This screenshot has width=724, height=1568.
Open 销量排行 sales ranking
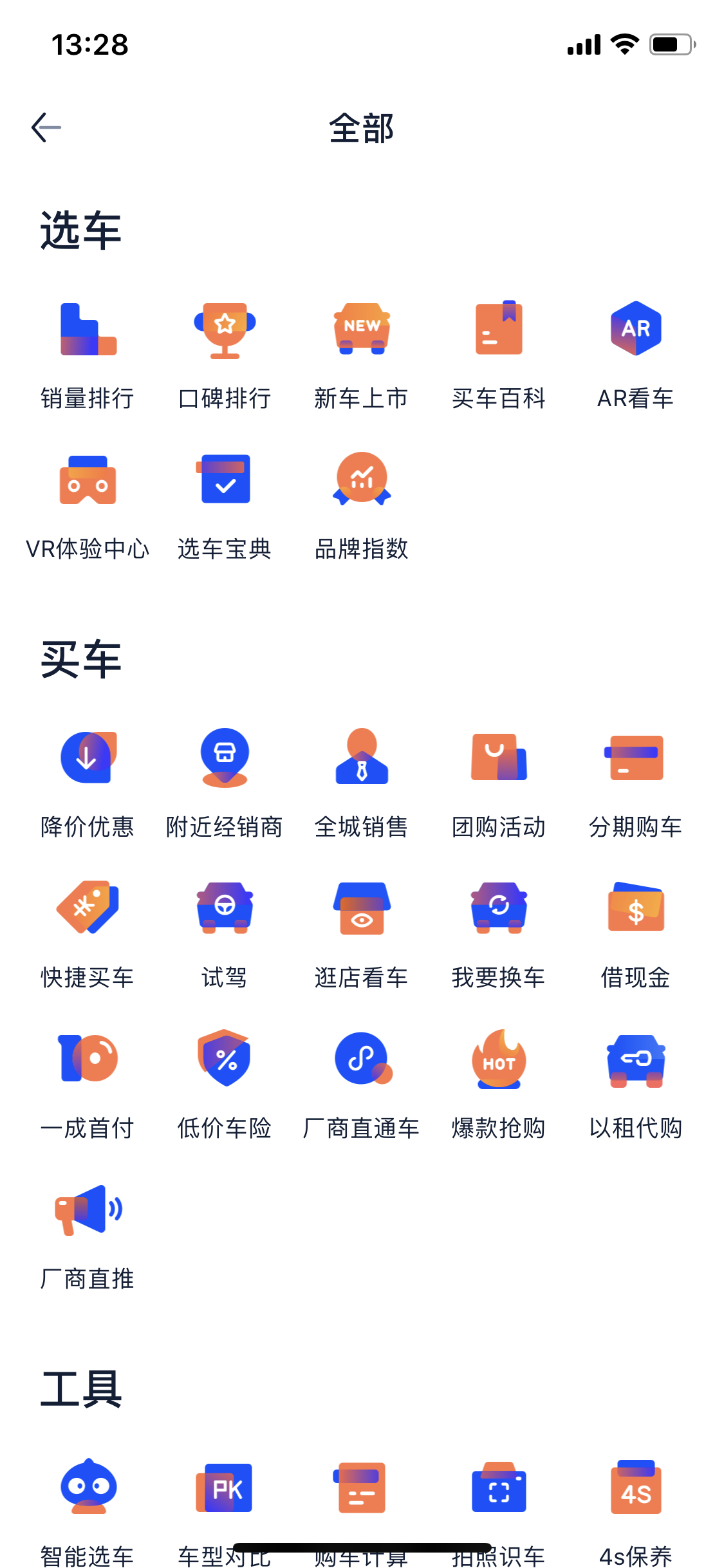(88, 357)
